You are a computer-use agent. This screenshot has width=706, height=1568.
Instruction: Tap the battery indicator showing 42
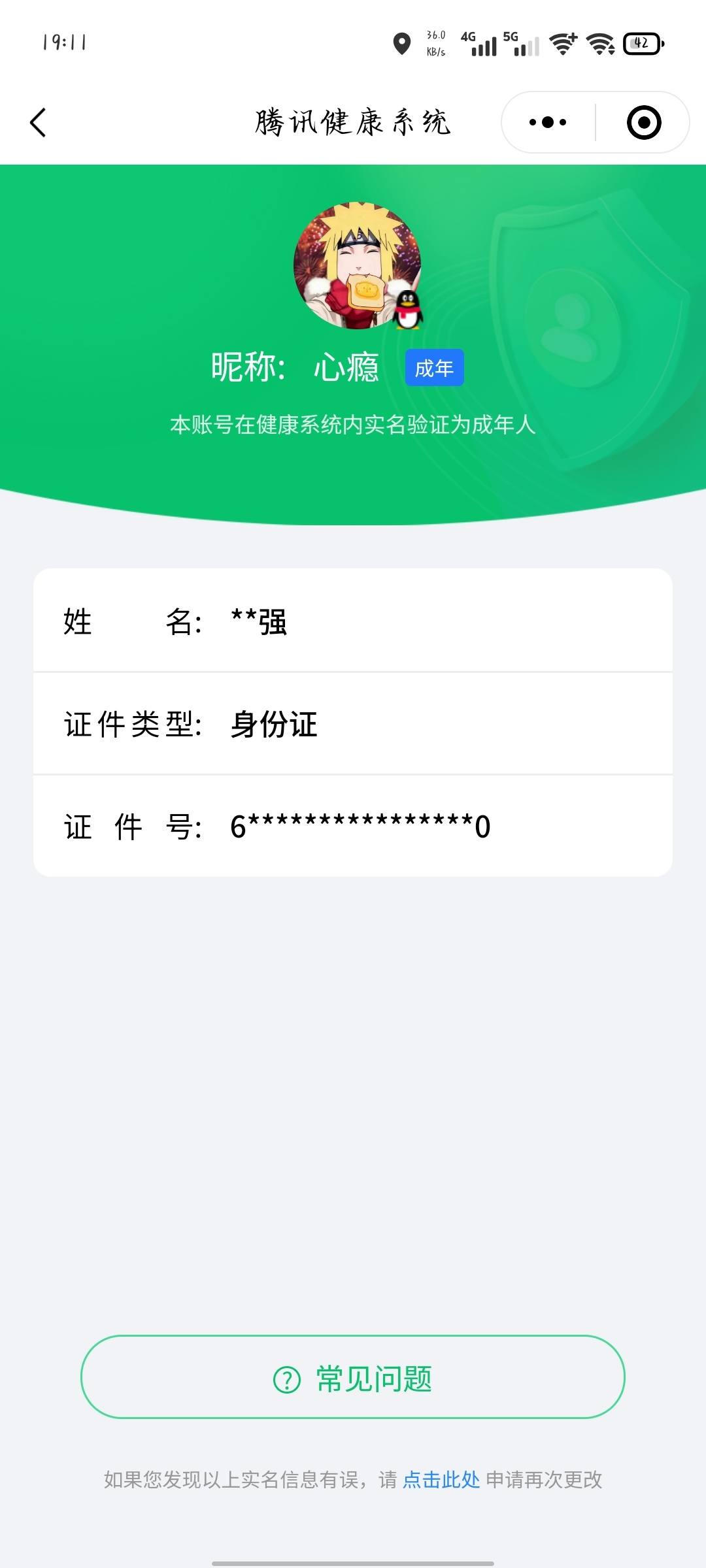pyautogui.click(x=640, y=42)
